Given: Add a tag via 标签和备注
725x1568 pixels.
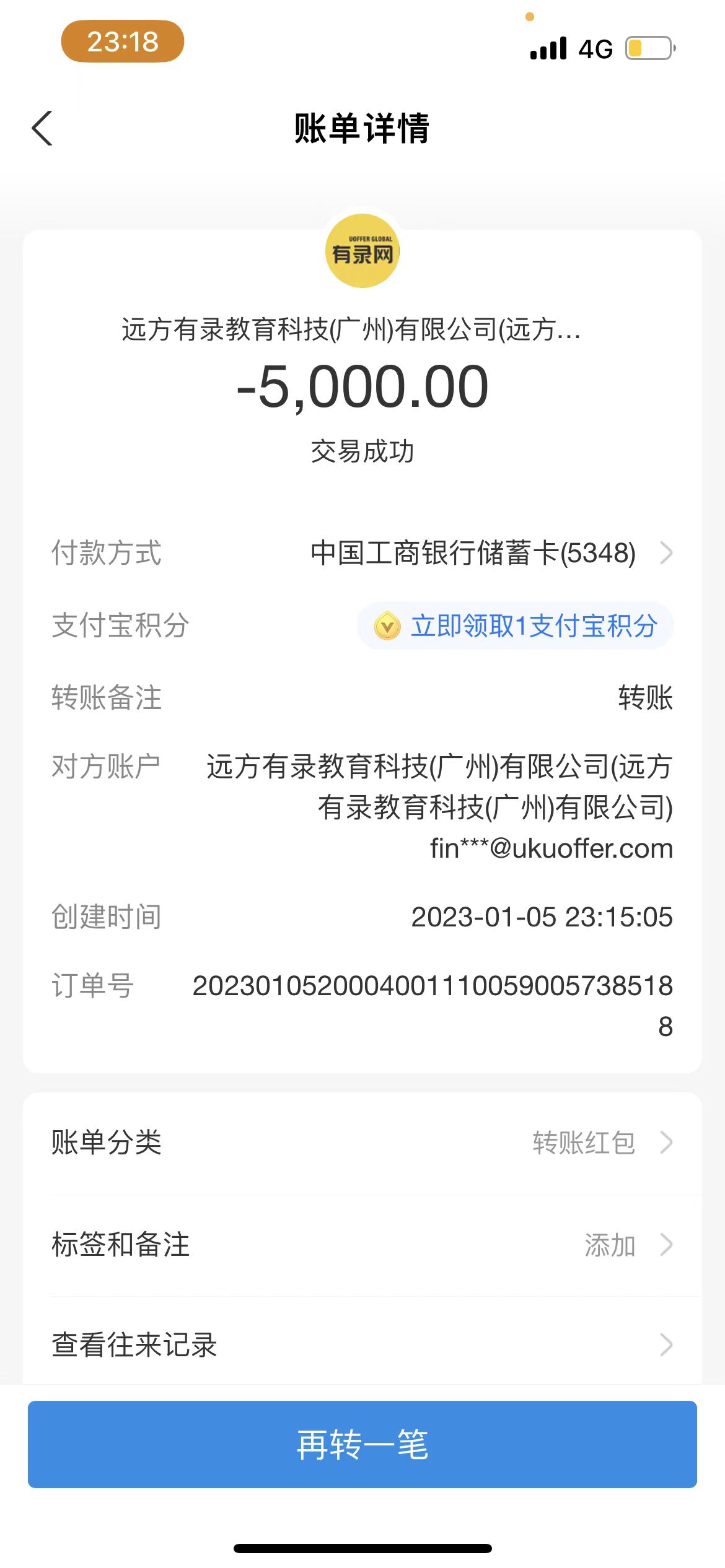Looking at the screenshot, I should pos(362,1245).
